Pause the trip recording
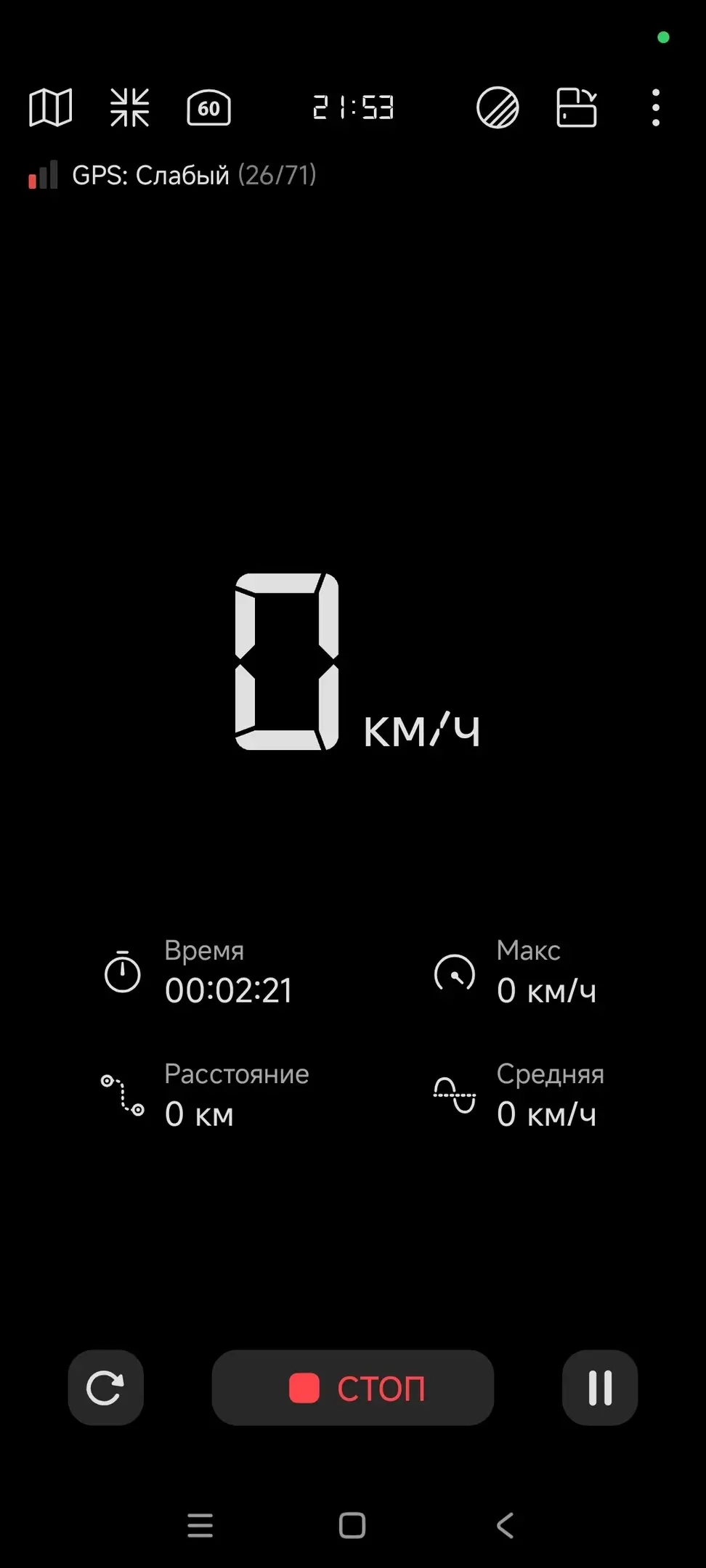Viewport: 706px width, 1568px height. (x=600, y=1387)
